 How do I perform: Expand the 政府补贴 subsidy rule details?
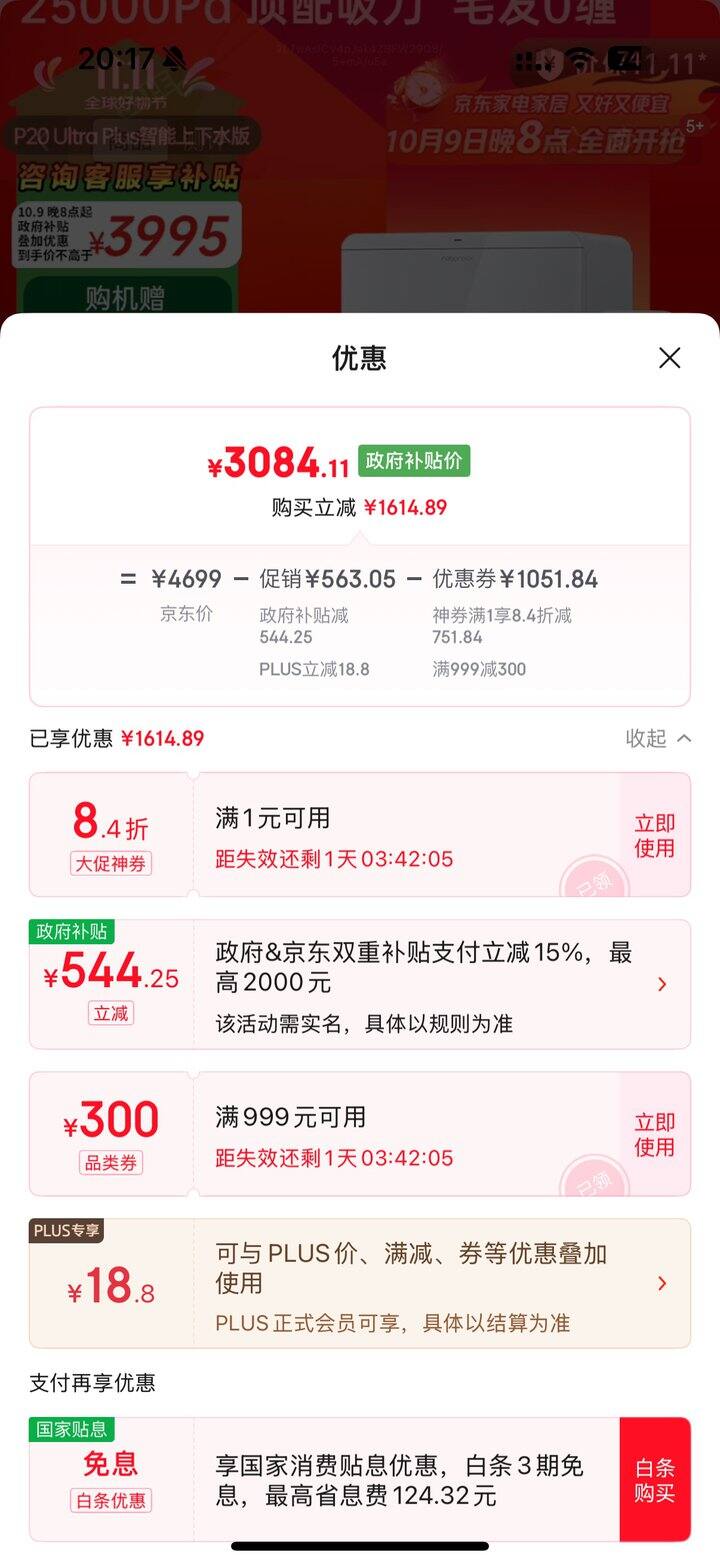point(662,984)
